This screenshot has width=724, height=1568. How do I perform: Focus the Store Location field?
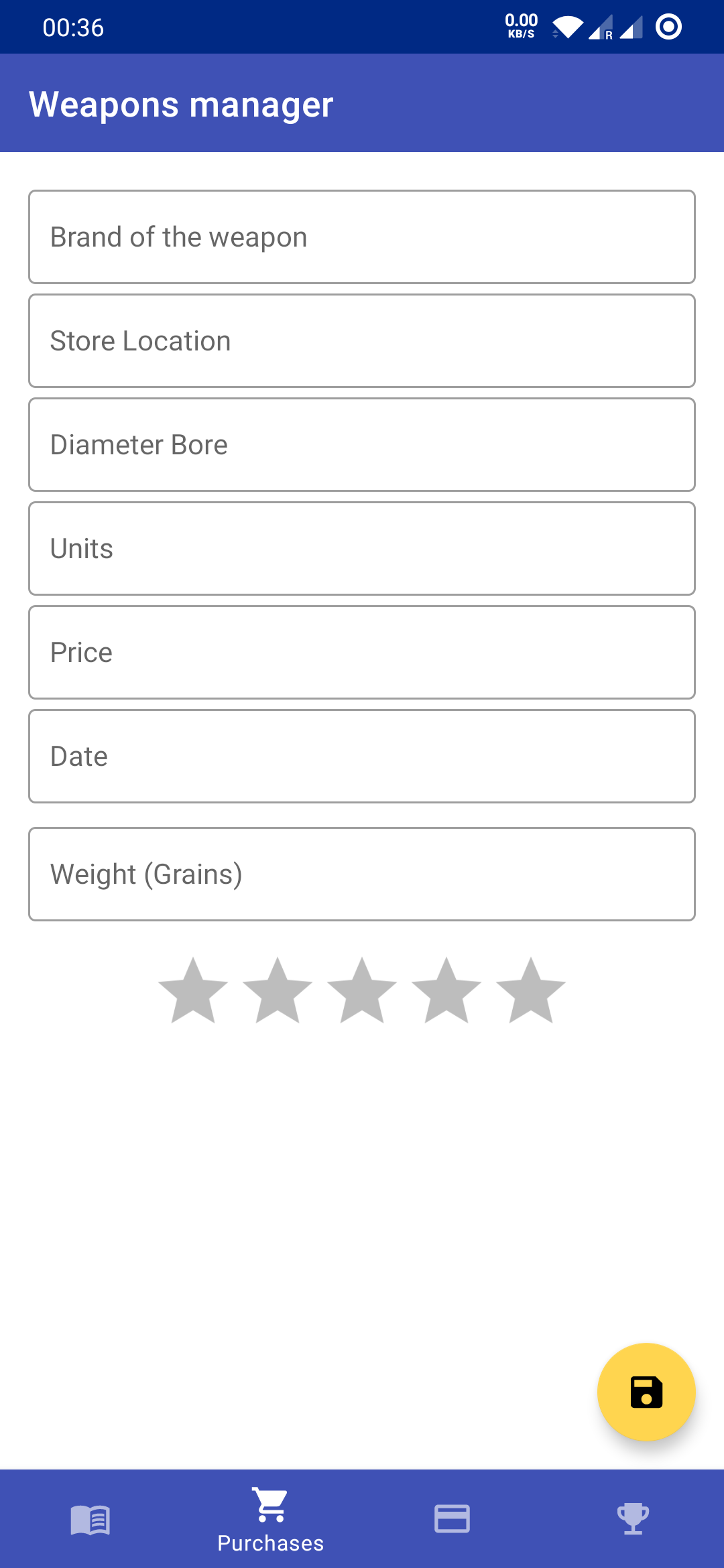tap(362, 341)
